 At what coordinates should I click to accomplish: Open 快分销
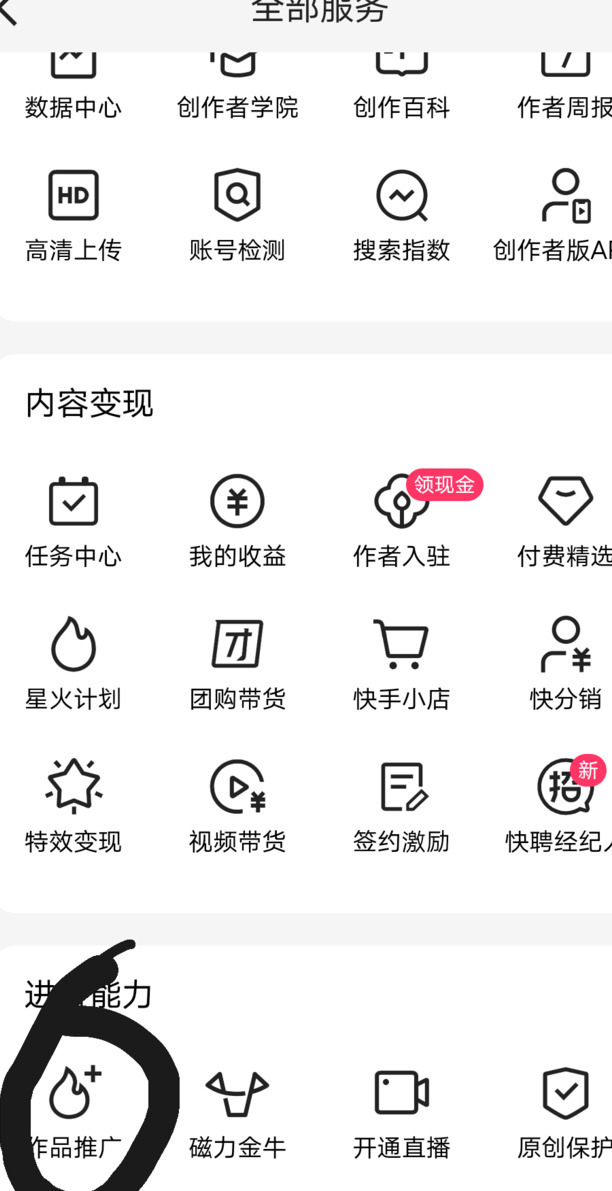coord(565,664)
